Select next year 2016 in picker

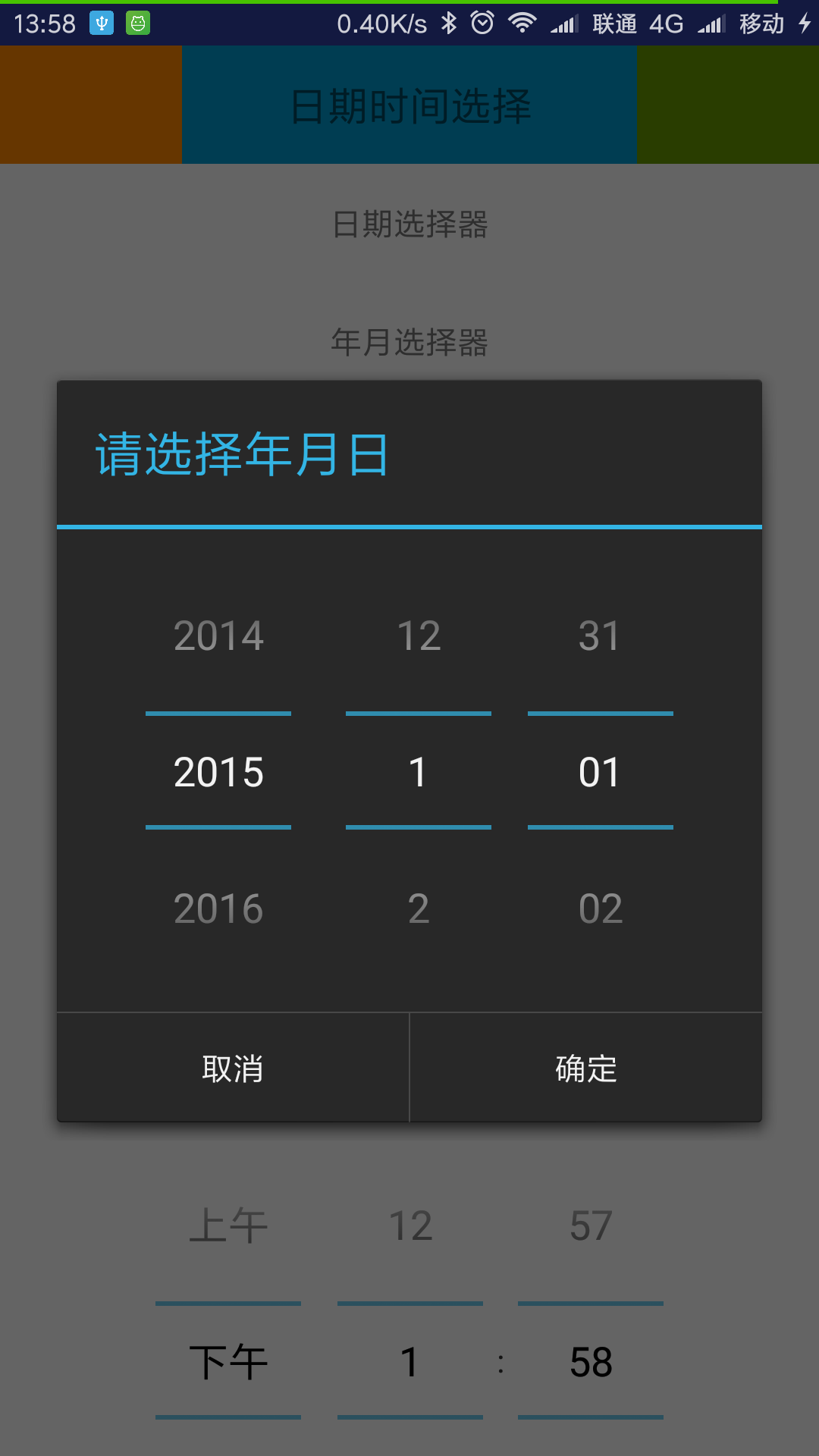218,908
